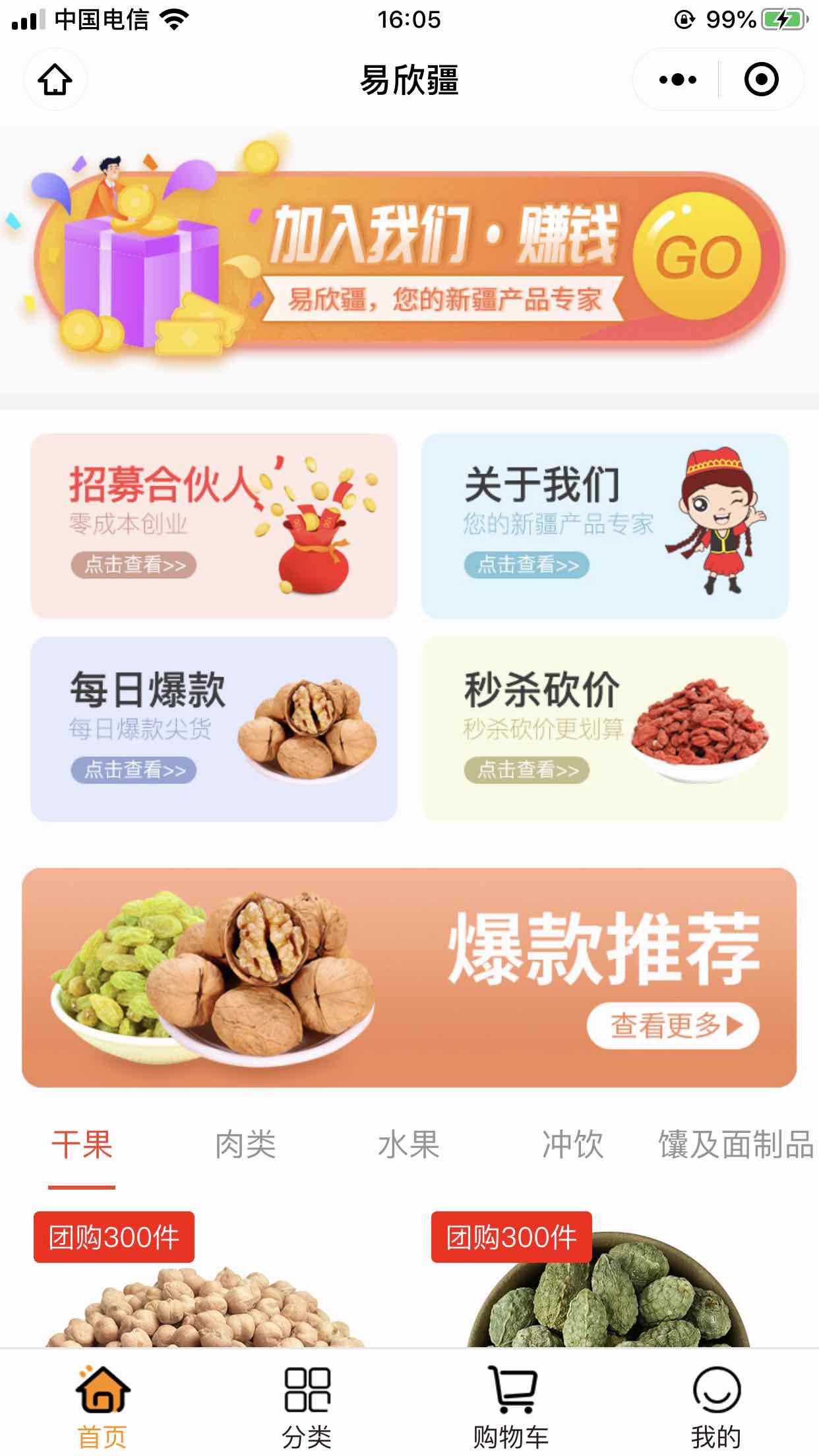
Task: View the 关于我们 card
Action: tap(604, 526)
